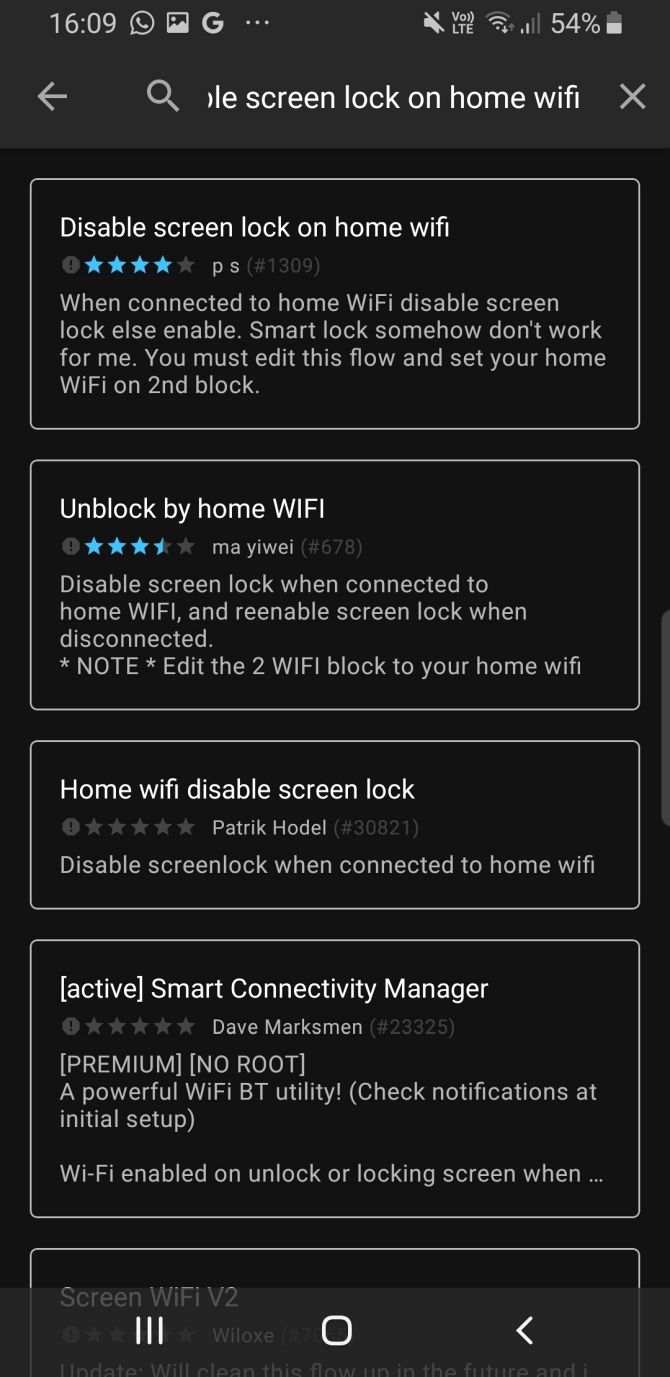View the "Home wifi disable screen lock" flow

[334, 825]
